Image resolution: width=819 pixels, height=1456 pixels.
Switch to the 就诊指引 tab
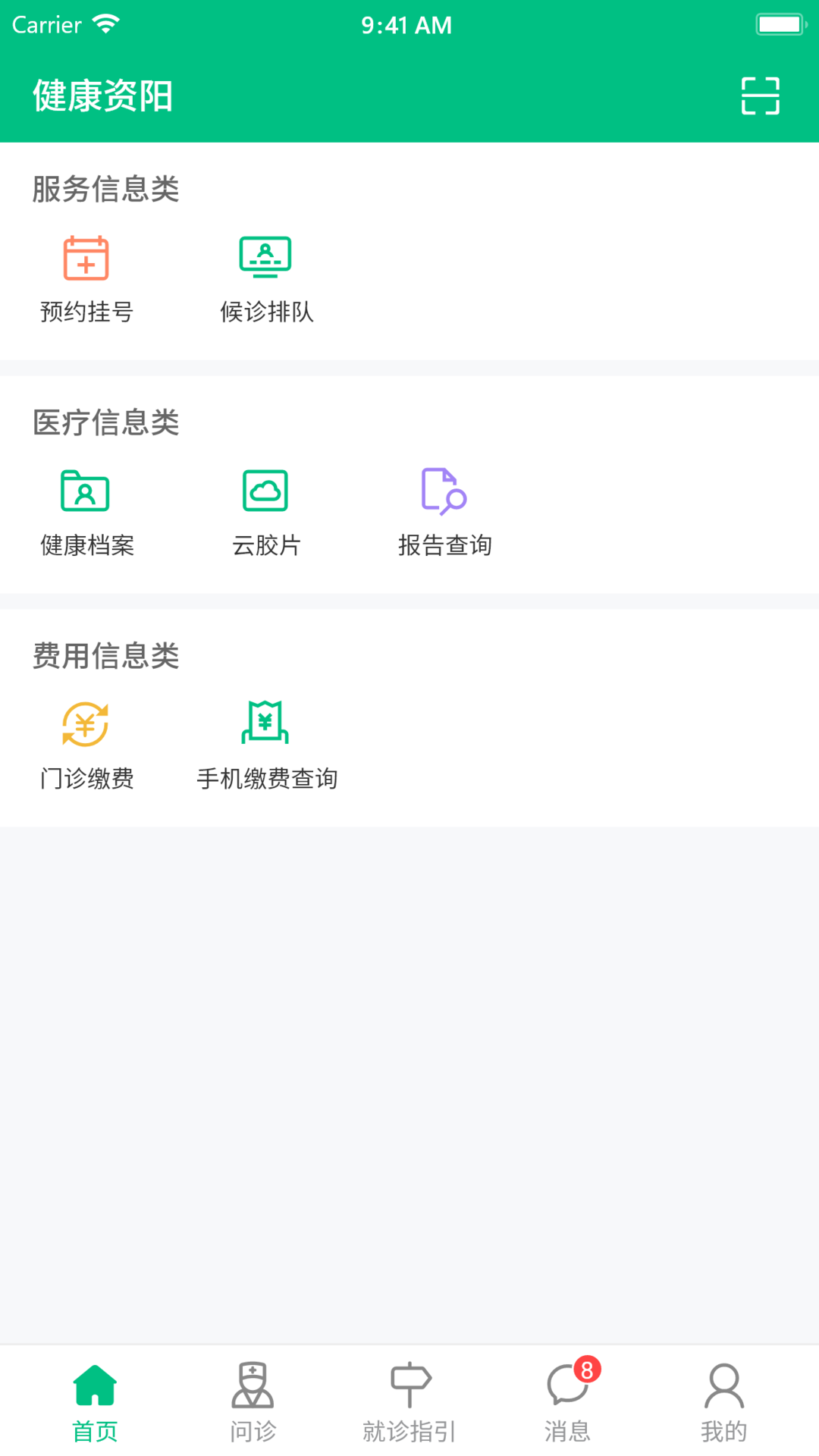pos(409,1403)
